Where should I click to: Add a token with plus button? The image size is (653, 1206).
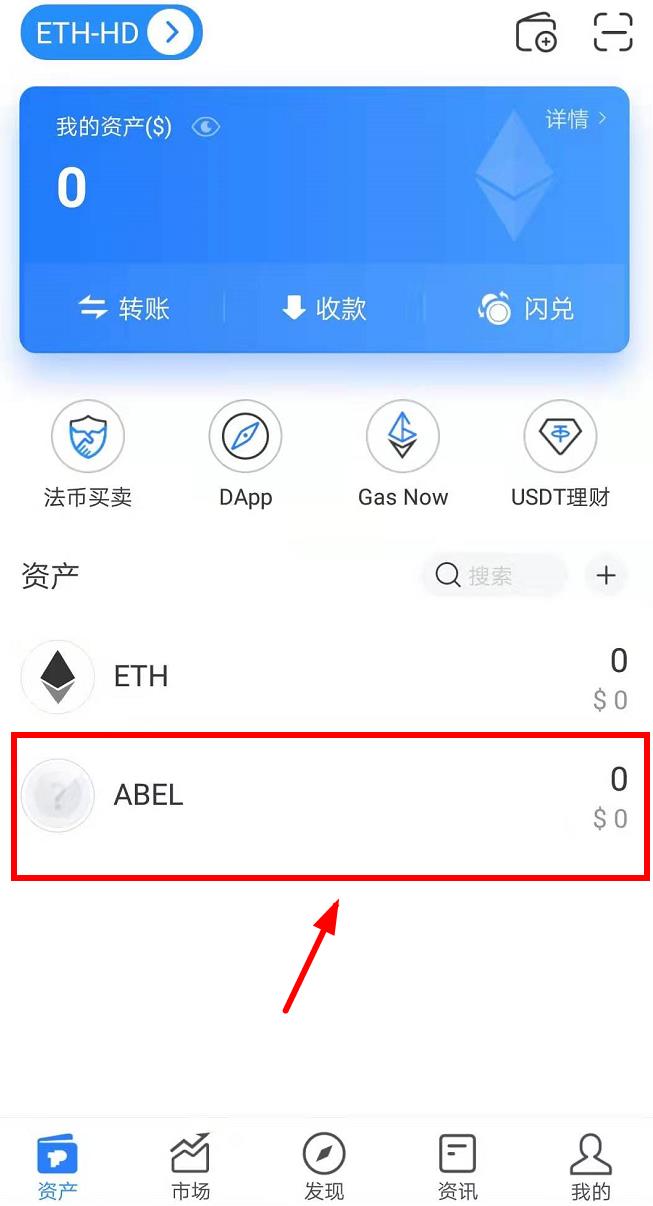(x=606, y=575)
